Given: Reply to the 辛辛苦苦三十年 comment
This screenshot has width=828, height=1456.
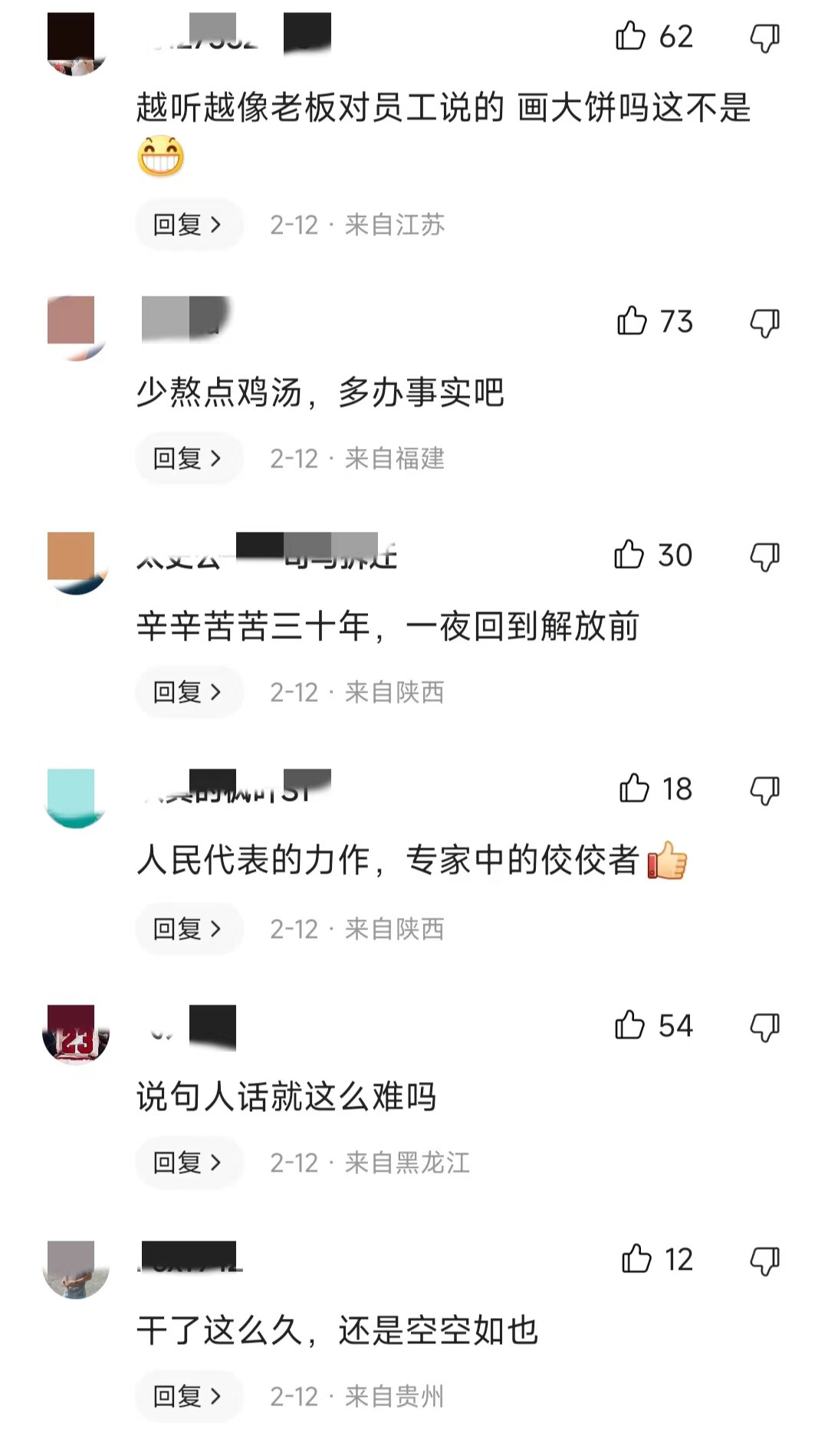Looking at the screenshot, I should point(188,692).
